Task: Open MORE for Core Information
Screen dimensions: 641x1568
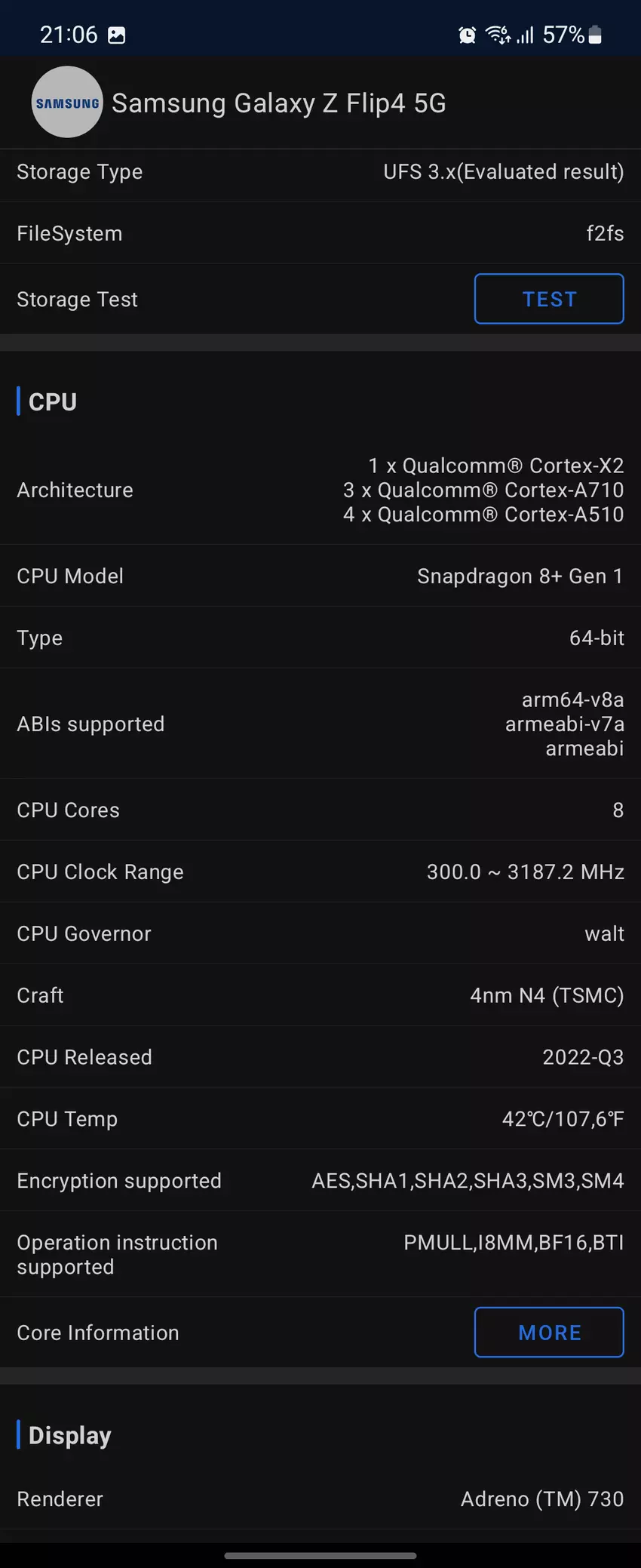Action: (549, 1332)
